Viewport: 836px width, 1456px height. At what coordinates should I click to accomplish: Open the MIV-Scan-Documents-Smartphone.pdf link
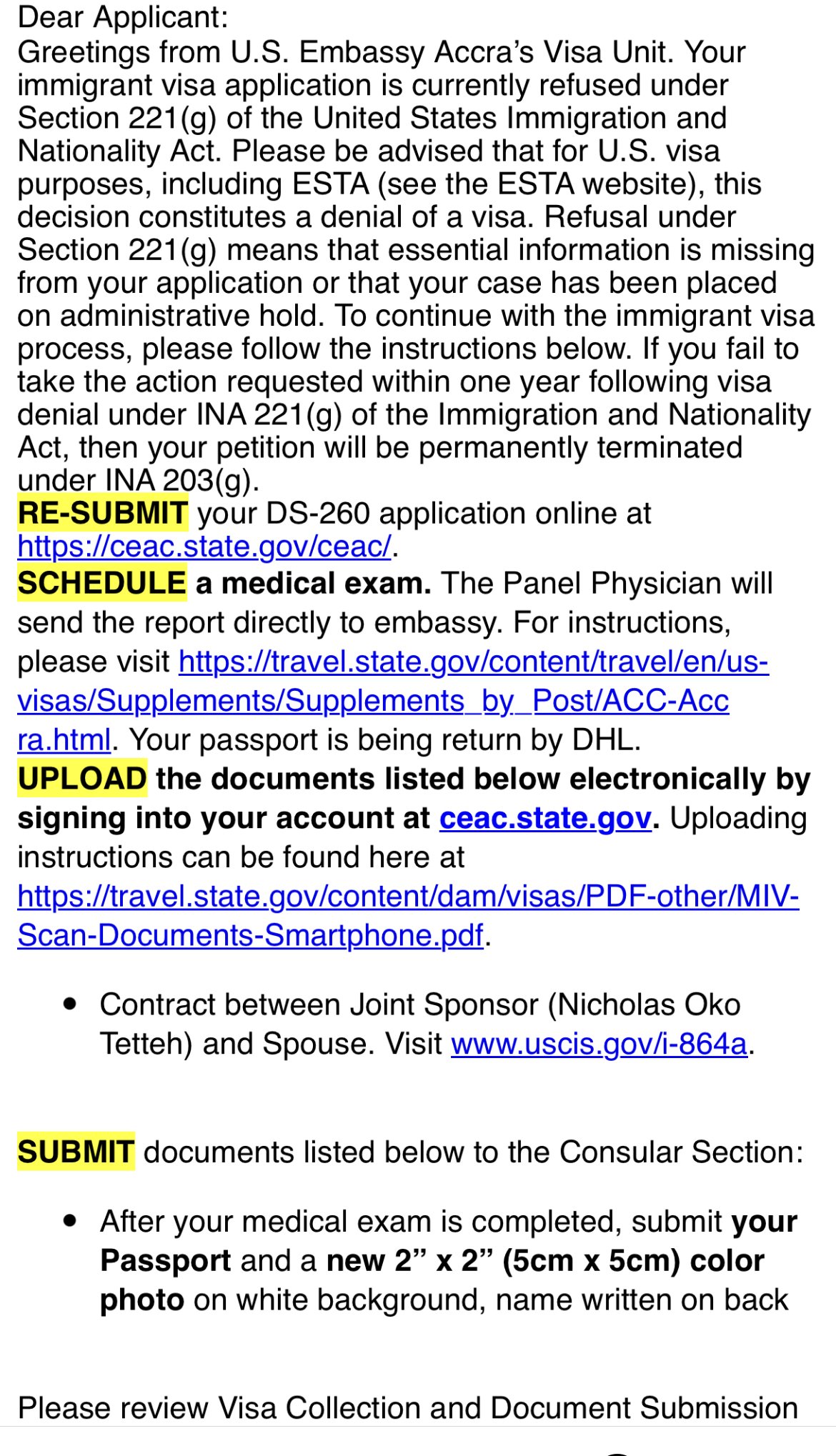pos(407,897)
